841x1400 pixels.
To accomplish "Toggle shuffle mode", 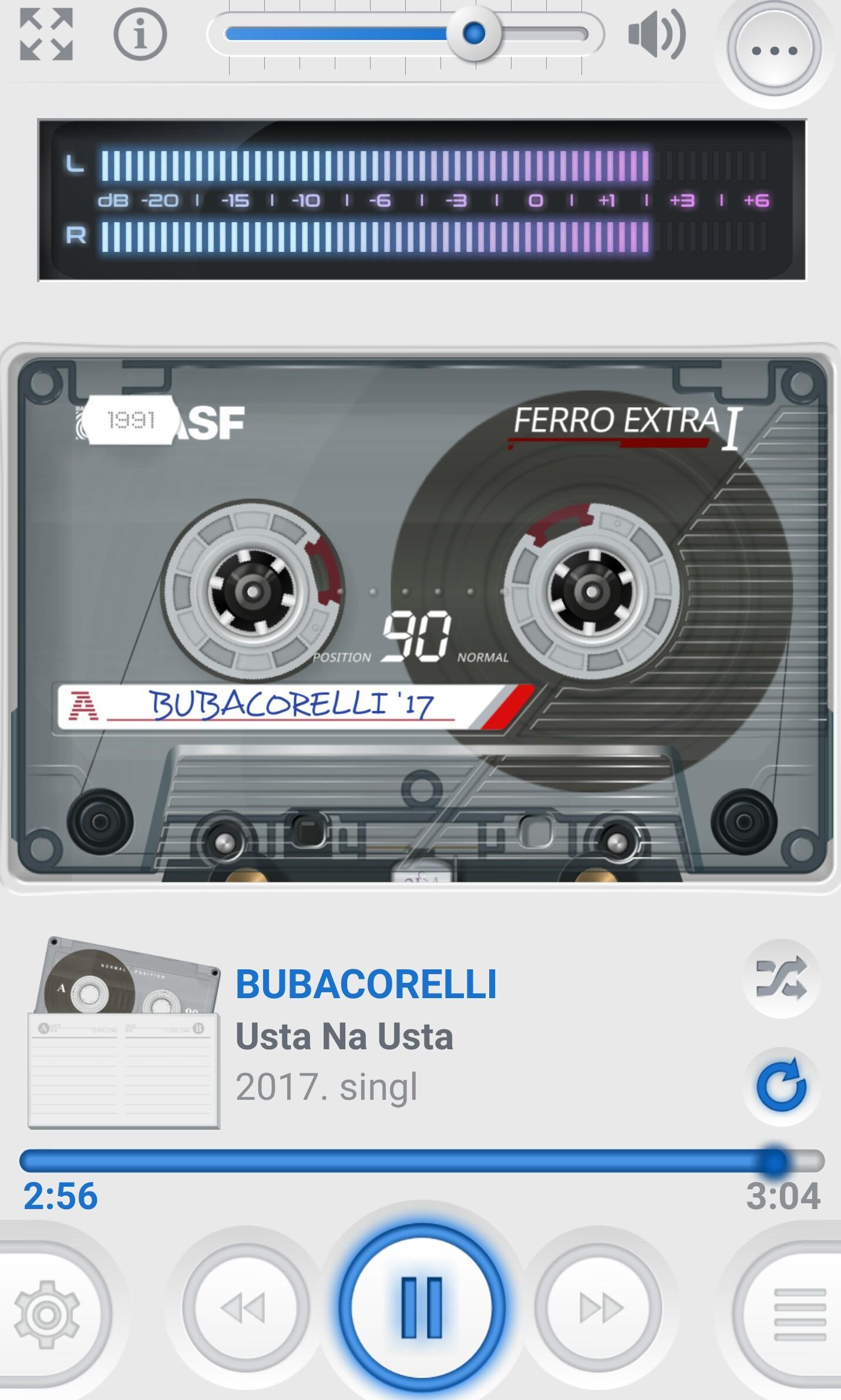I will pyautogui.click(x=781, y=979).
